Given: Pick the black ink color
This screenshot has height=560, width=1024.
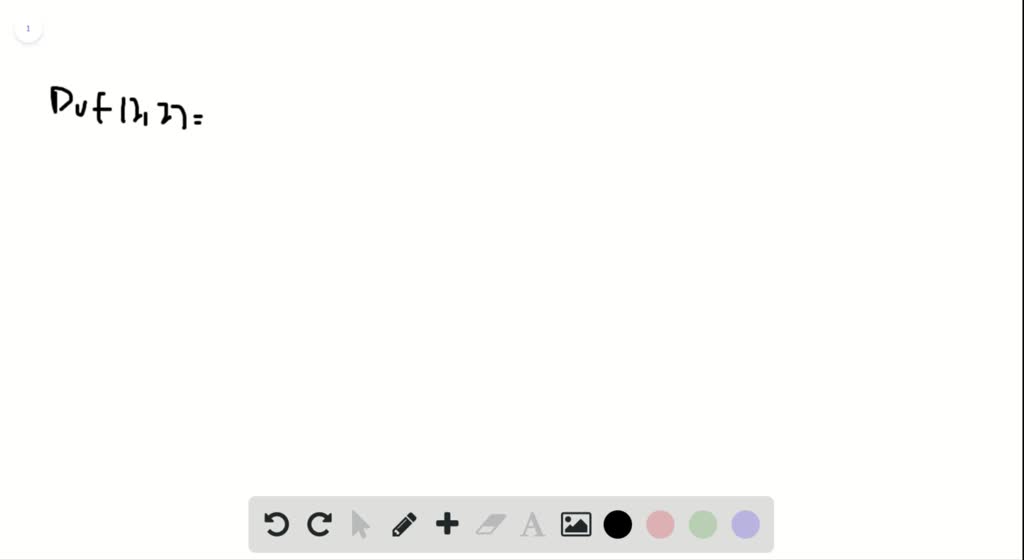Looking at the screenshot, I should [618, 524].
